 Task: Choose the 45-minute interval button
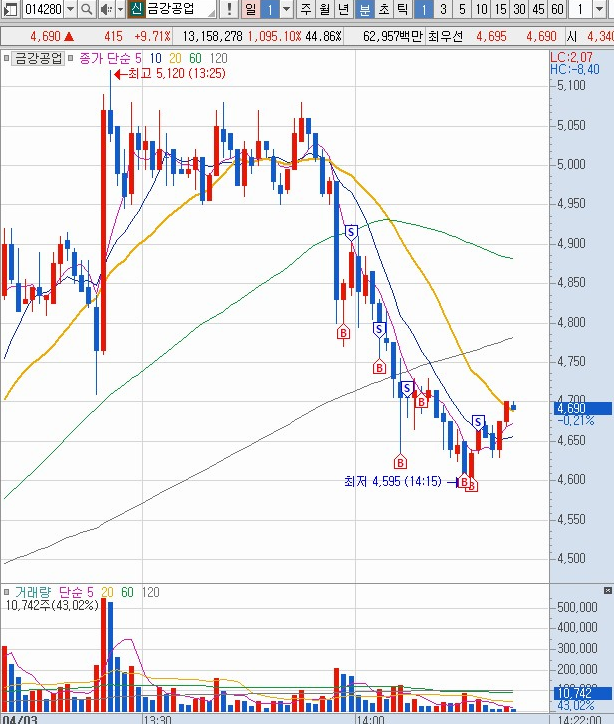point(538,9)
